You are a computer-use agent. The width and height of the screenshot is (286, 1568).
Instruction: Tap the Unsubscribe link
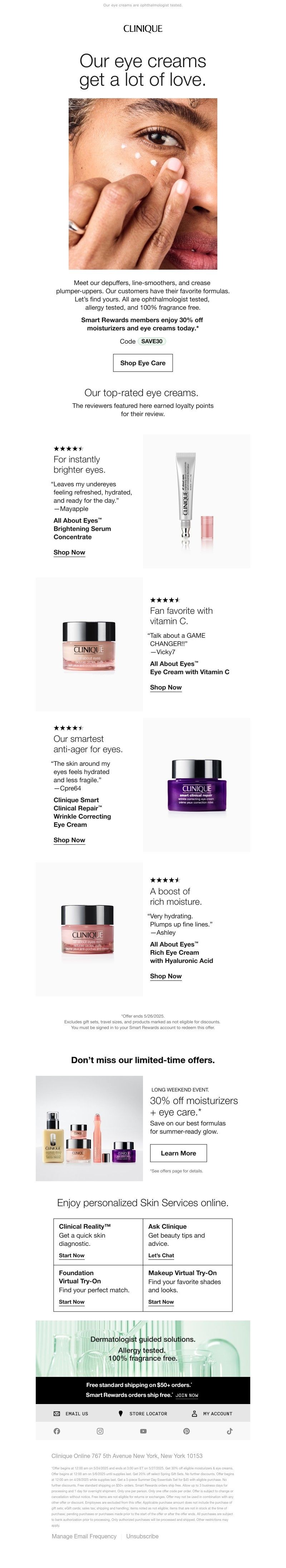click(142, 1536)
